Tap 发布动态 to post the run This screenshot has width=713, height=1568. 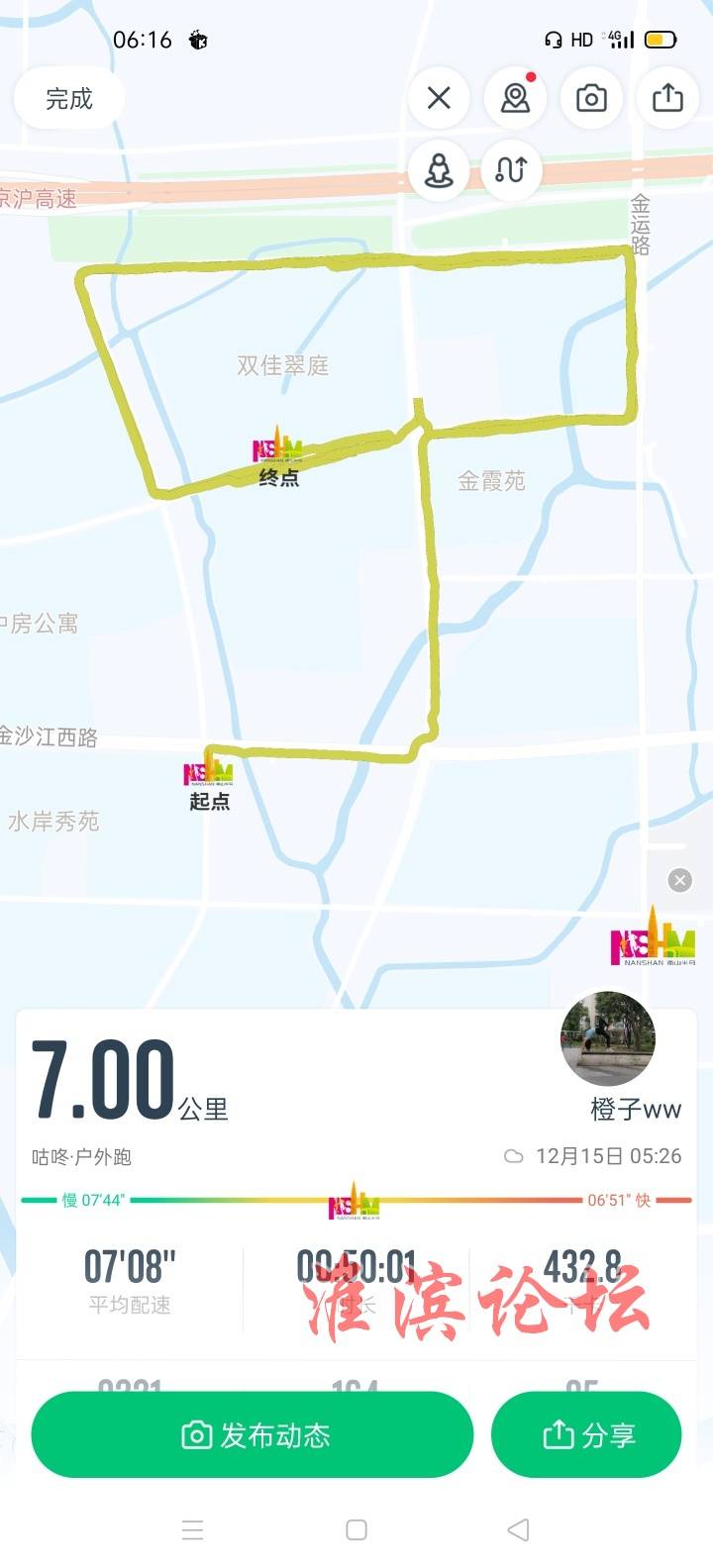click(x=253, y=1434)
